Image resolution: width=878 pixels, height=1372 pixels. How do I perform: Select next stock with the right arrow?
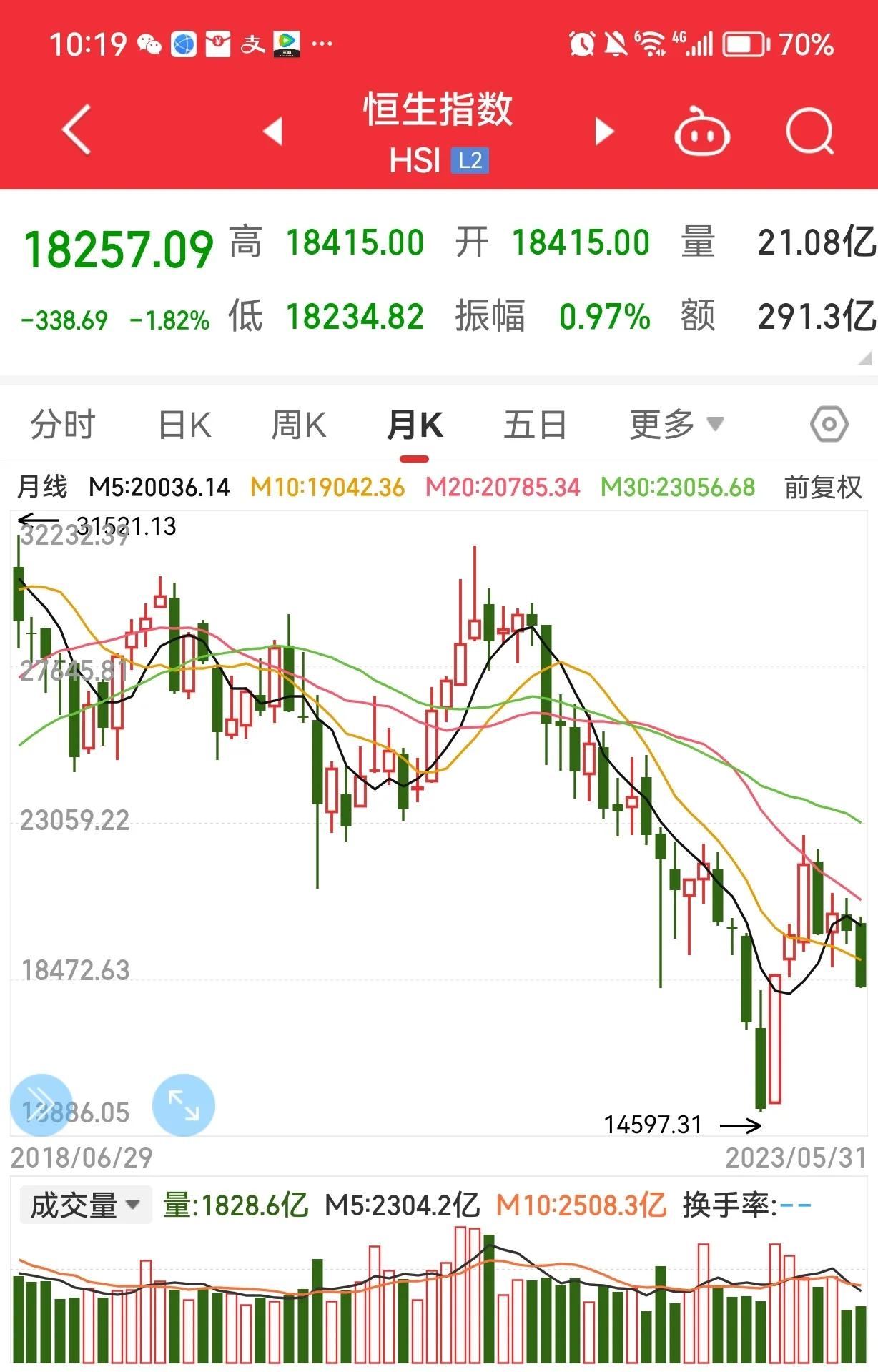coord(604,131)
